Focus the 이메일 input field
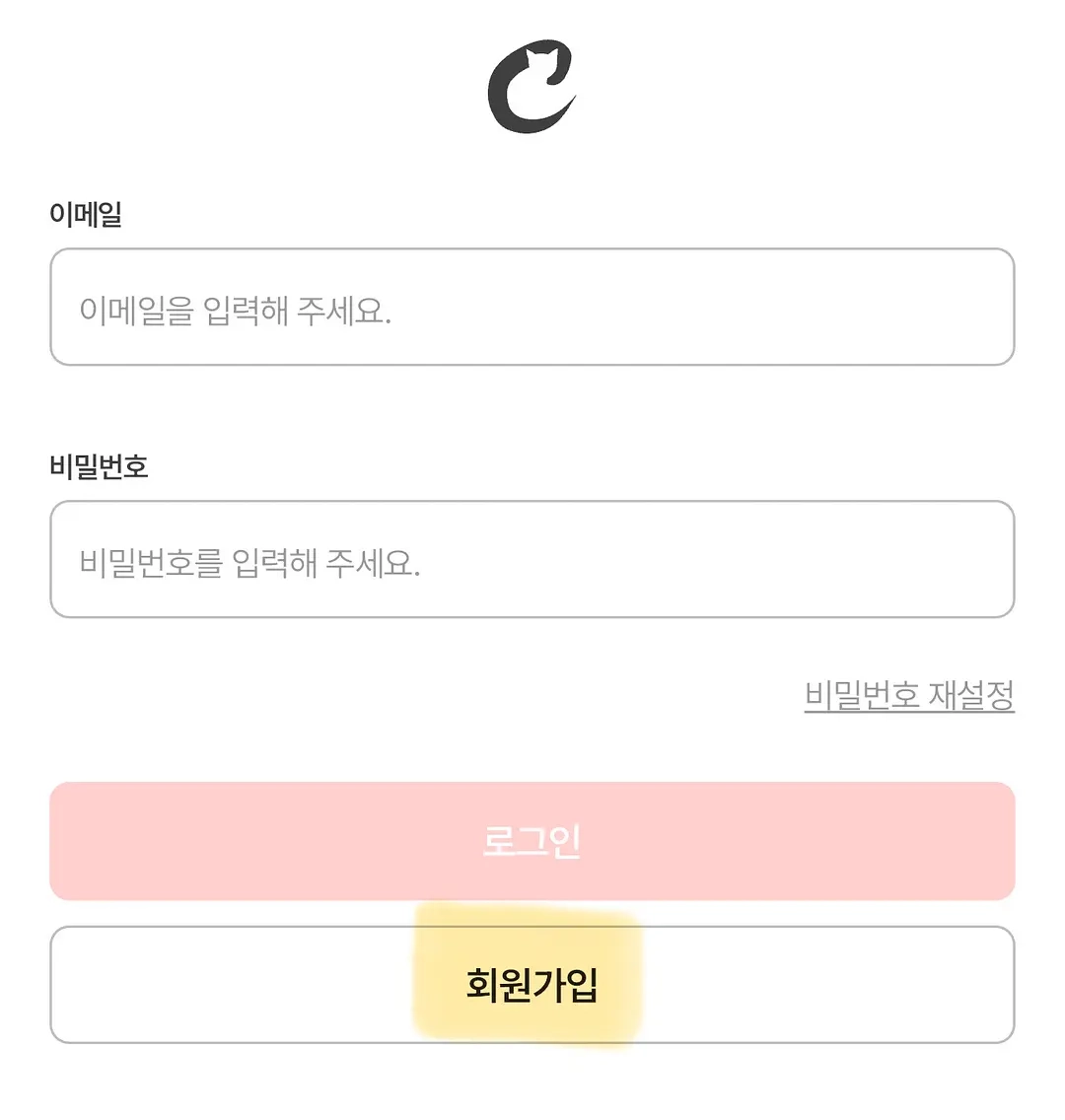The height and width of the screenshot is (1120, 1065). tap(532, 307)
